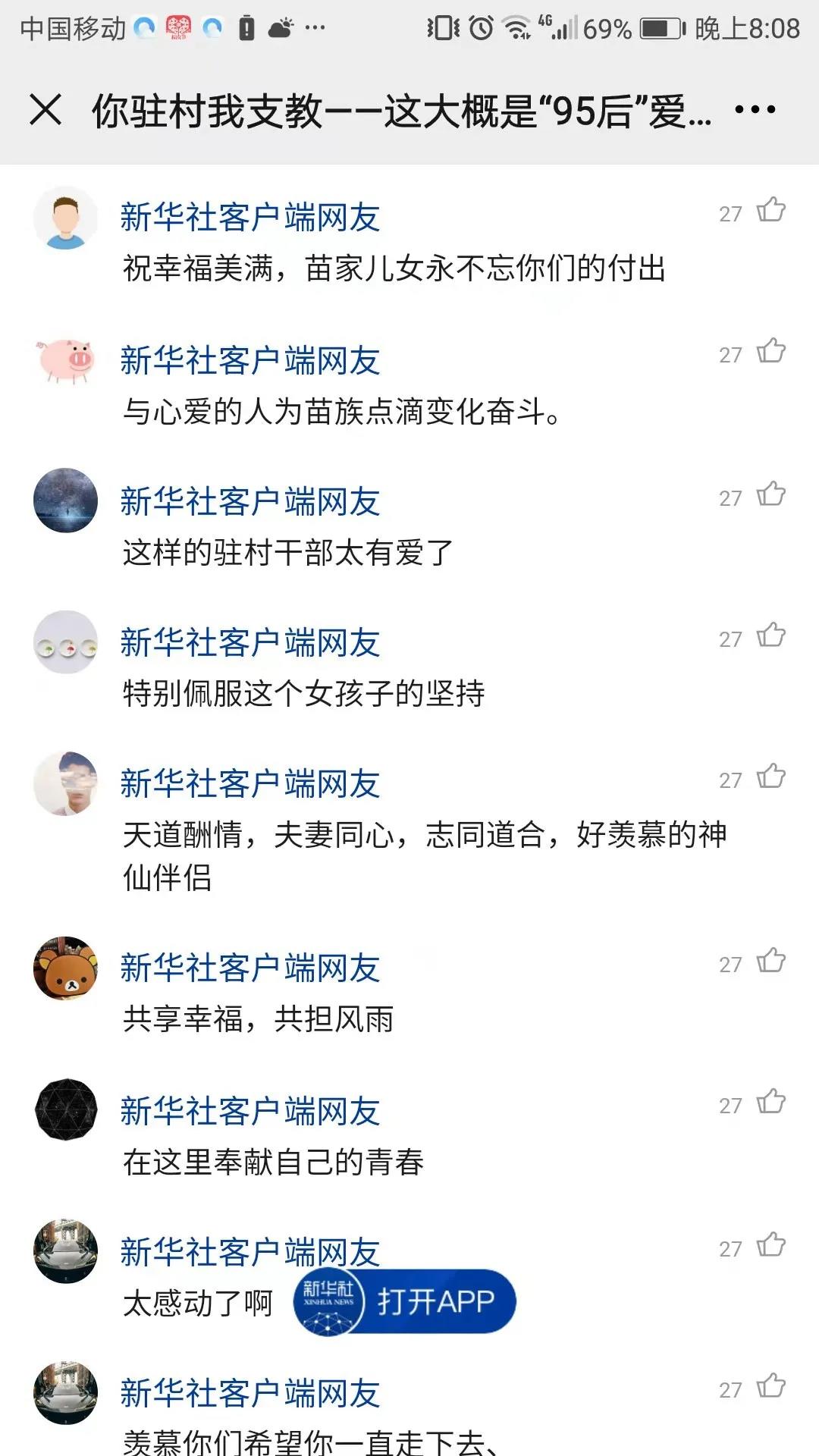
Task: Like the comment "在这里奉献自己的青春"
Action: click(770, 1102)
